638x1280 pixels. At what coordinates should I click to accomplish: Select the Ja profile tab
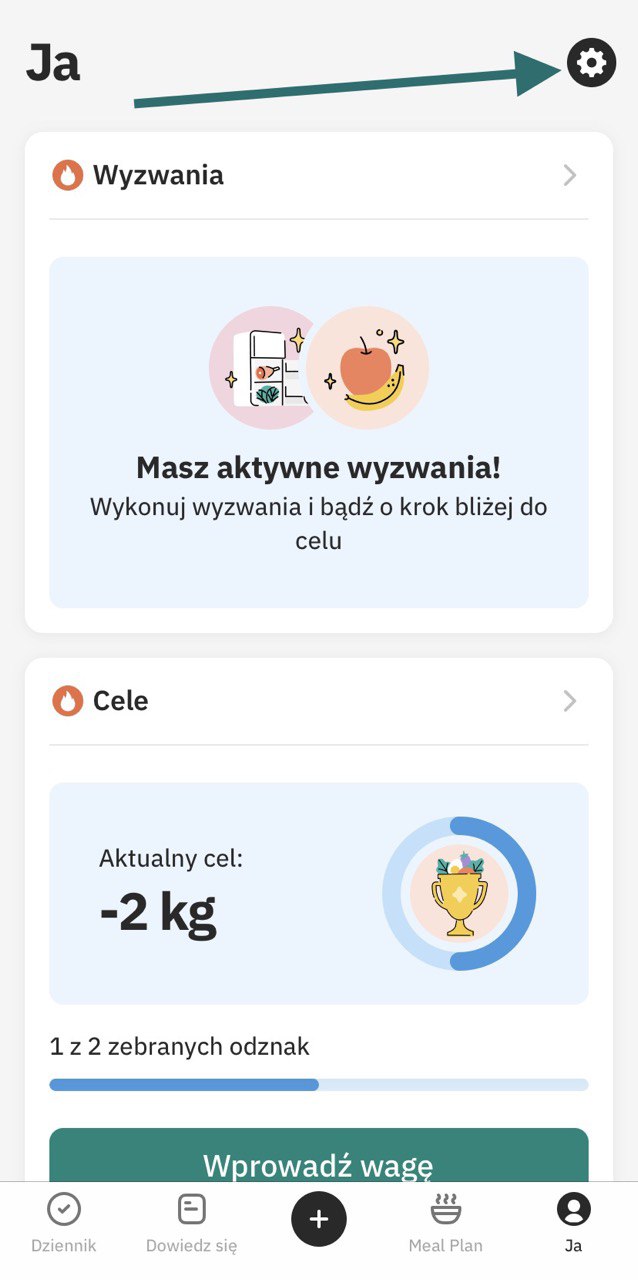(573, 1223)
